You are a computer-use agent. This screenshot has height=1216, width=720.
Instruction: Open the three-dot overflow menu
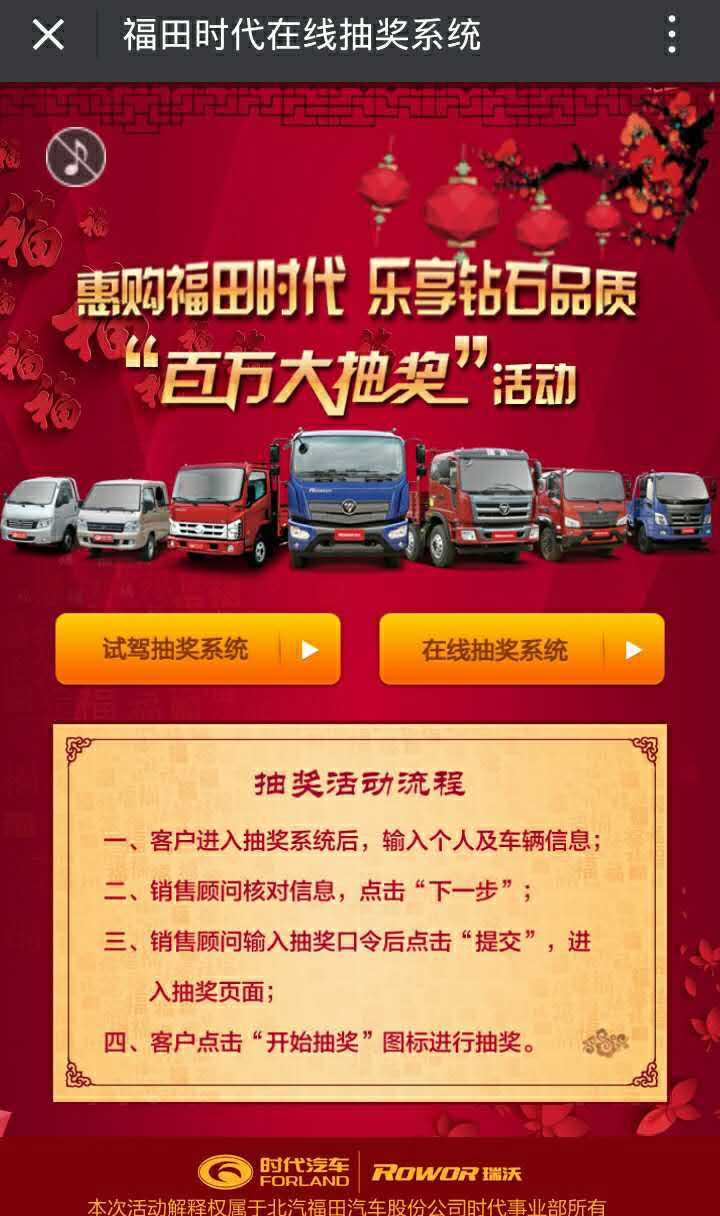click(x=672, y=36)
